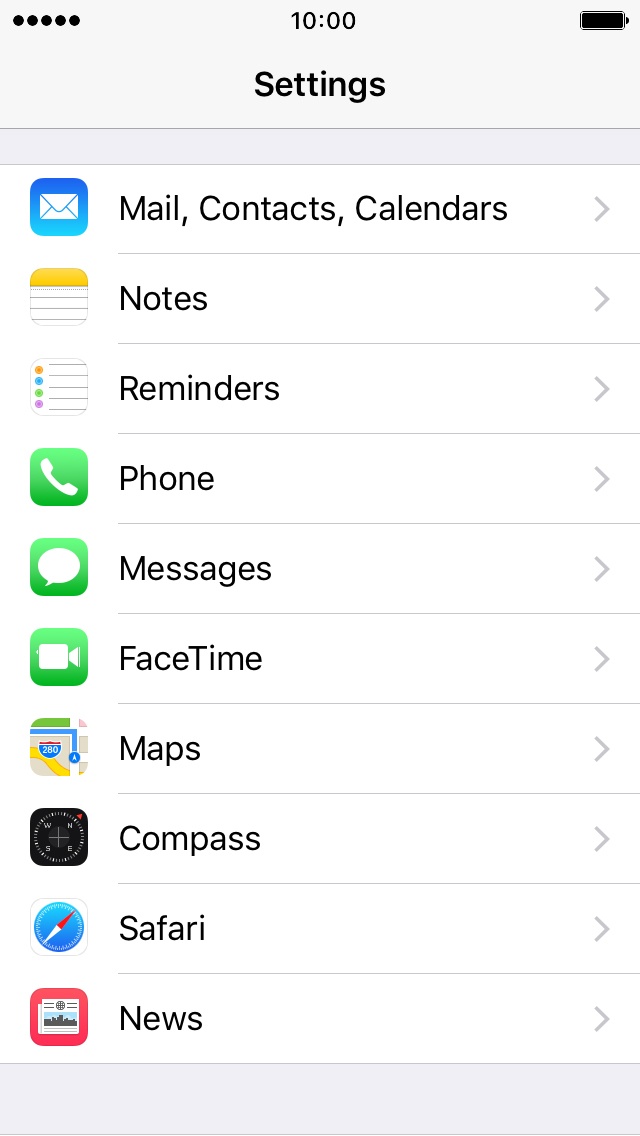Go to Reminders settings
The height and width of the screenshot is (1136, 640).
320,388
